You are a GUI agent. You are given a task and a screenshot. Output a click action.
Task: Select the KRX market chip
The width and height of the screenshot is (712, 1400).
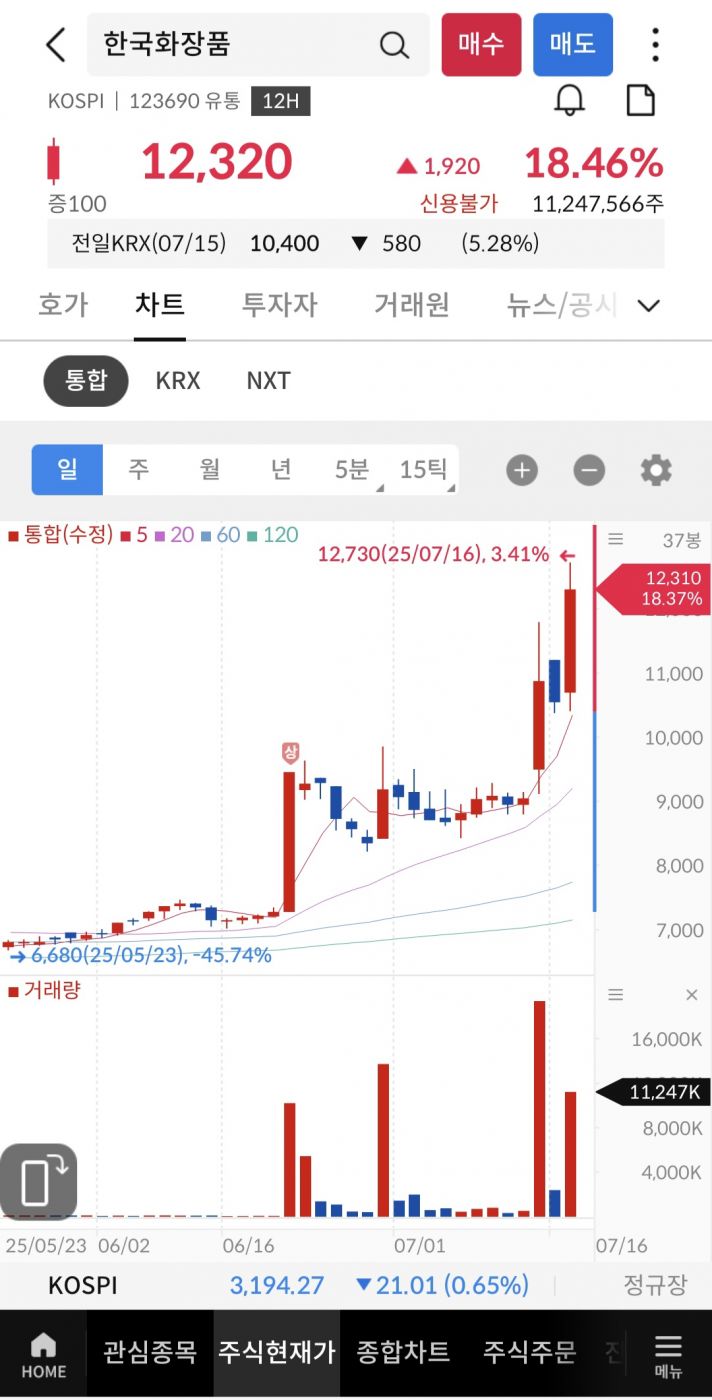tap(178, 381)
